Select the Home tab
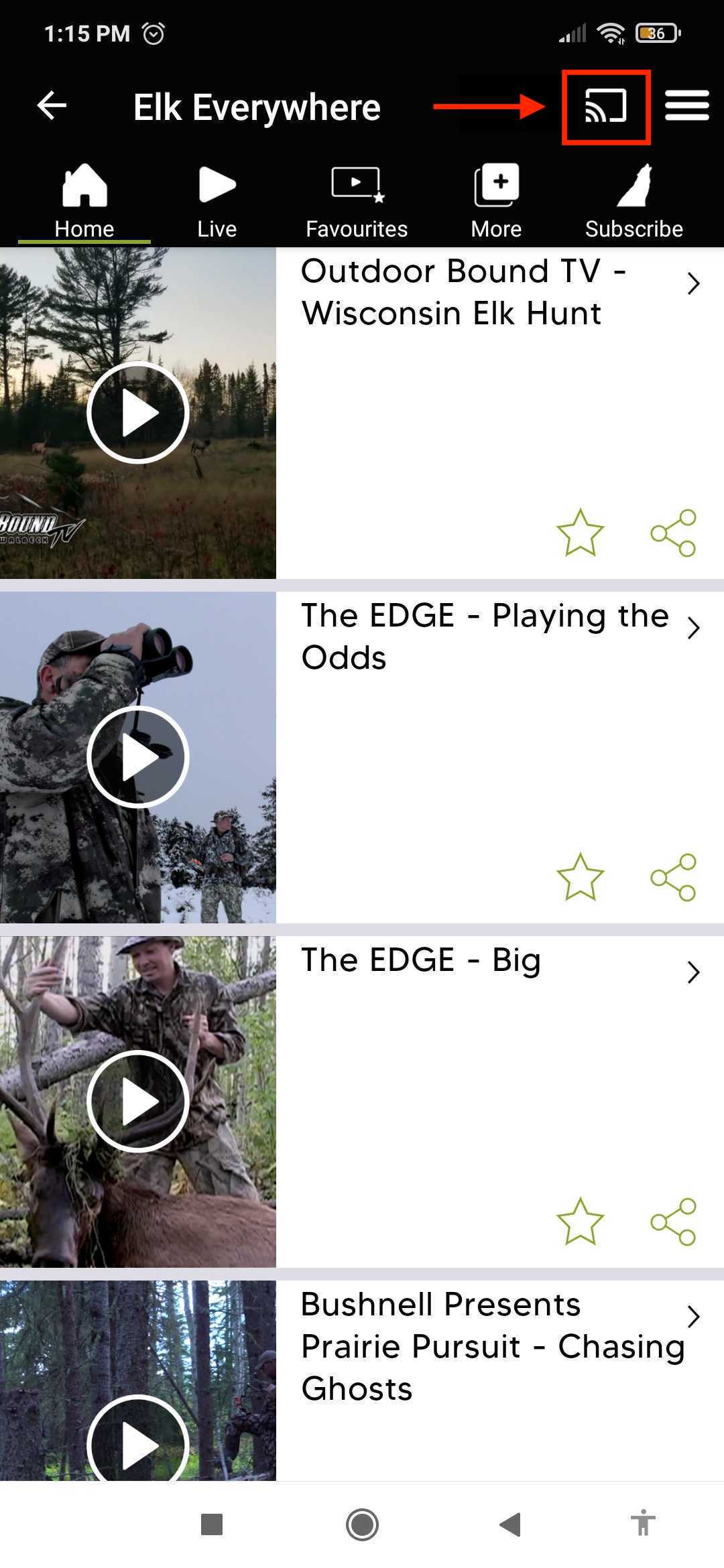The width and height of the screenshot is (724, 1568). click(84, 201)
